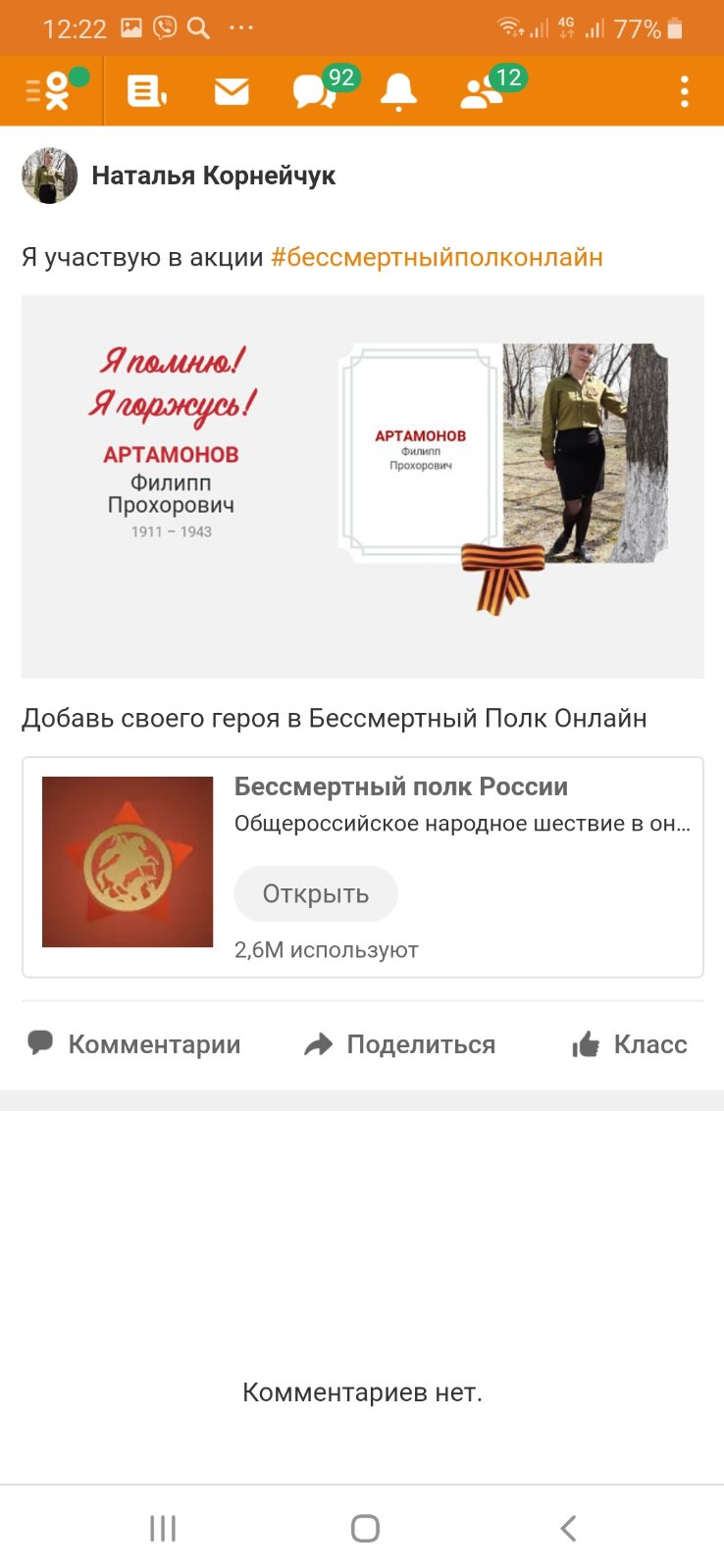Image resolution: width=724 pixels, height=1568 pixels.
Task: Tap the Открыть button
Action: coord(316,893)
